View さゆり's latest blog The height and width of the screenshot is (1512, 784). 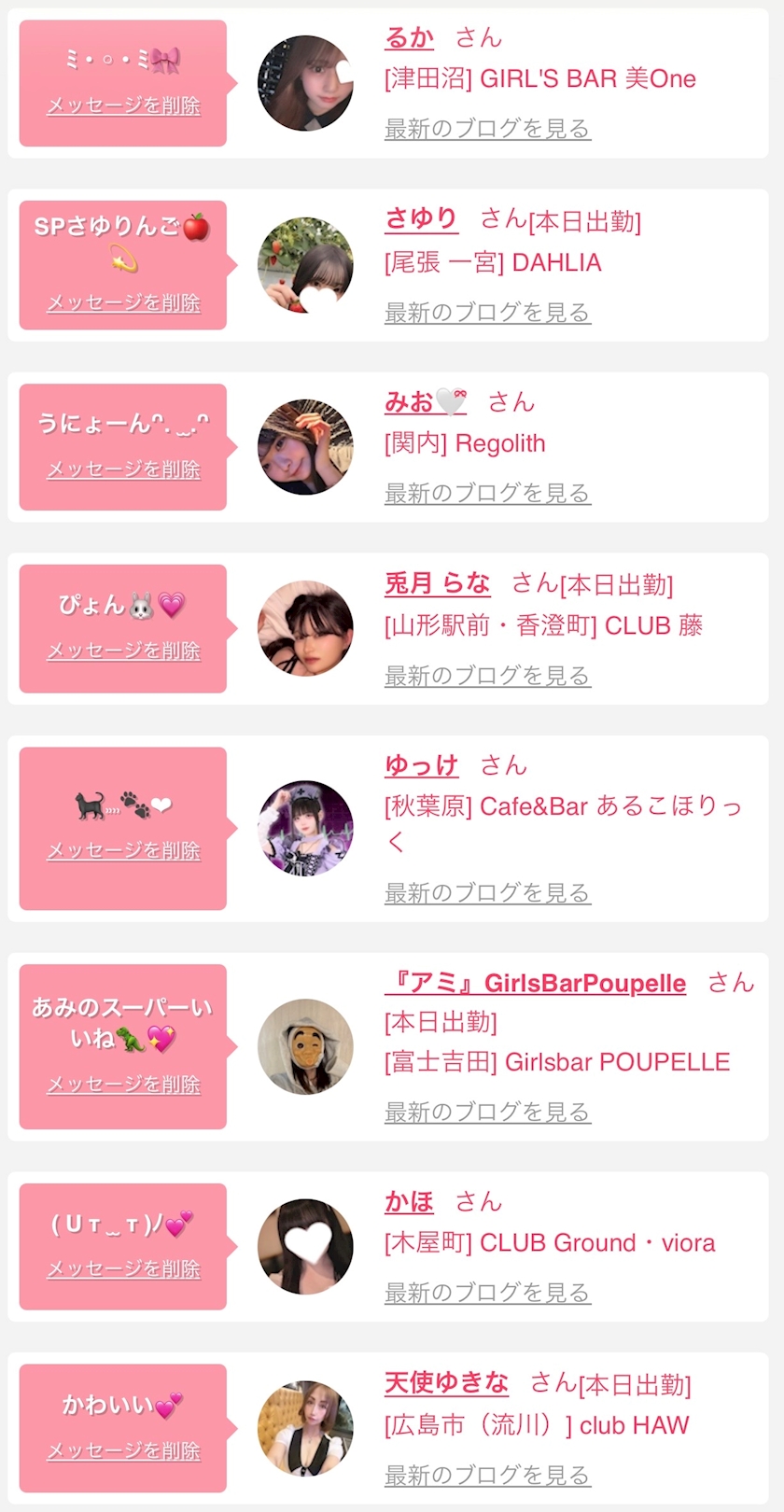point(487,313)
